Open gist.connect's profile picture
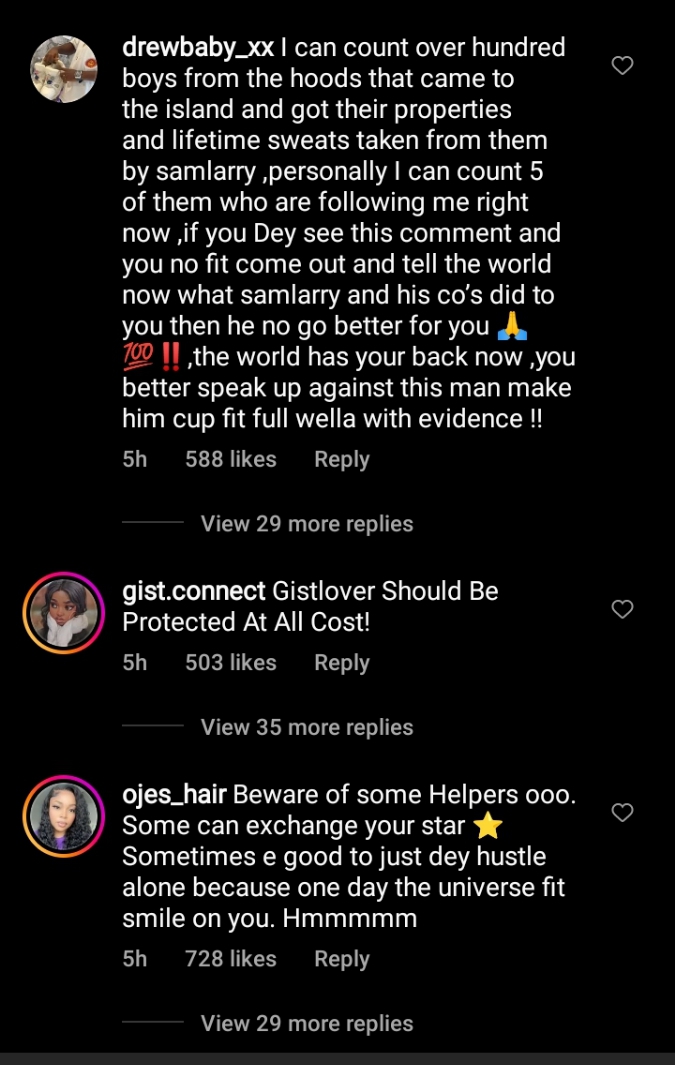Image resolution: width=675 pixels, height=1065 pixels. click(64, 612)
